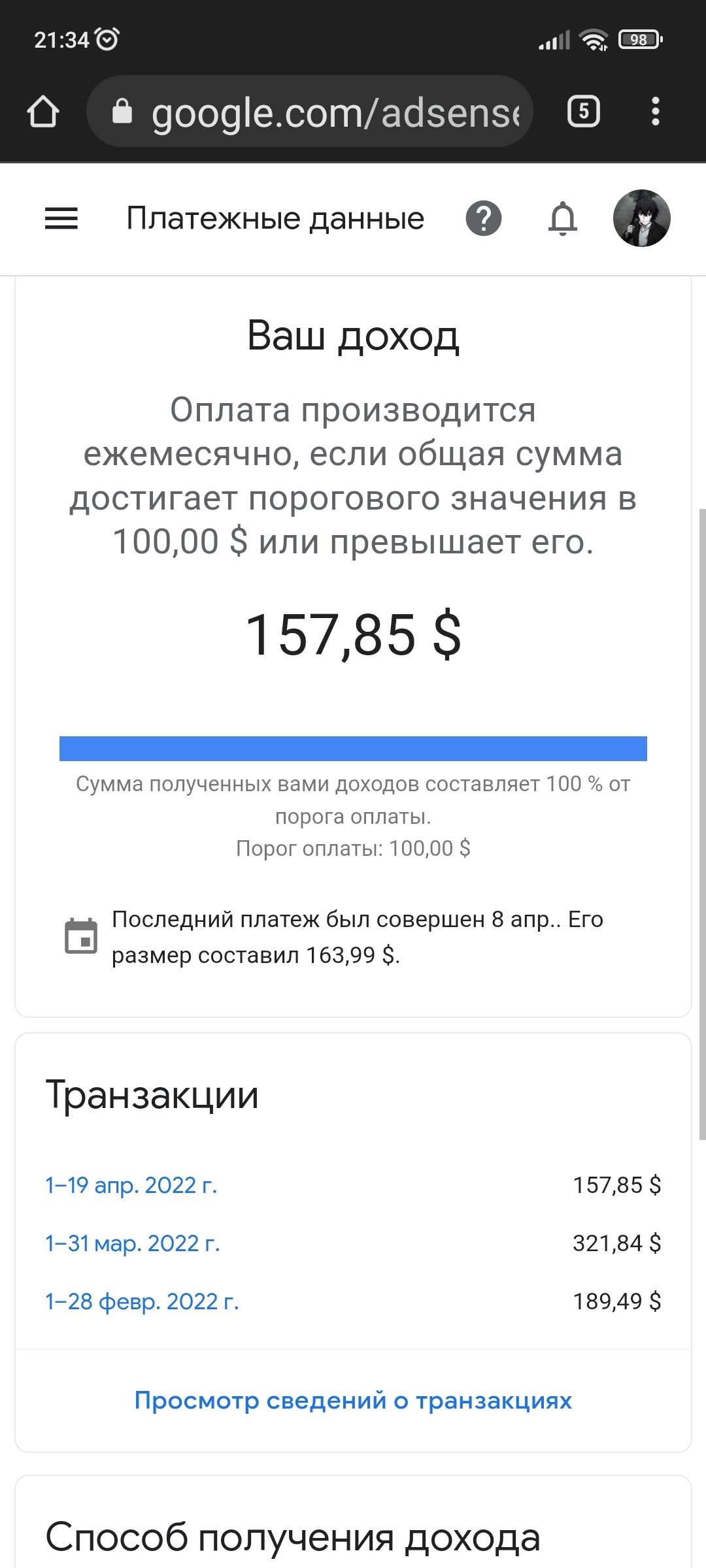This screenshot has width=706, height=1568.
Task: Open the hamburger navigation menu
Action: click(61, 218)
